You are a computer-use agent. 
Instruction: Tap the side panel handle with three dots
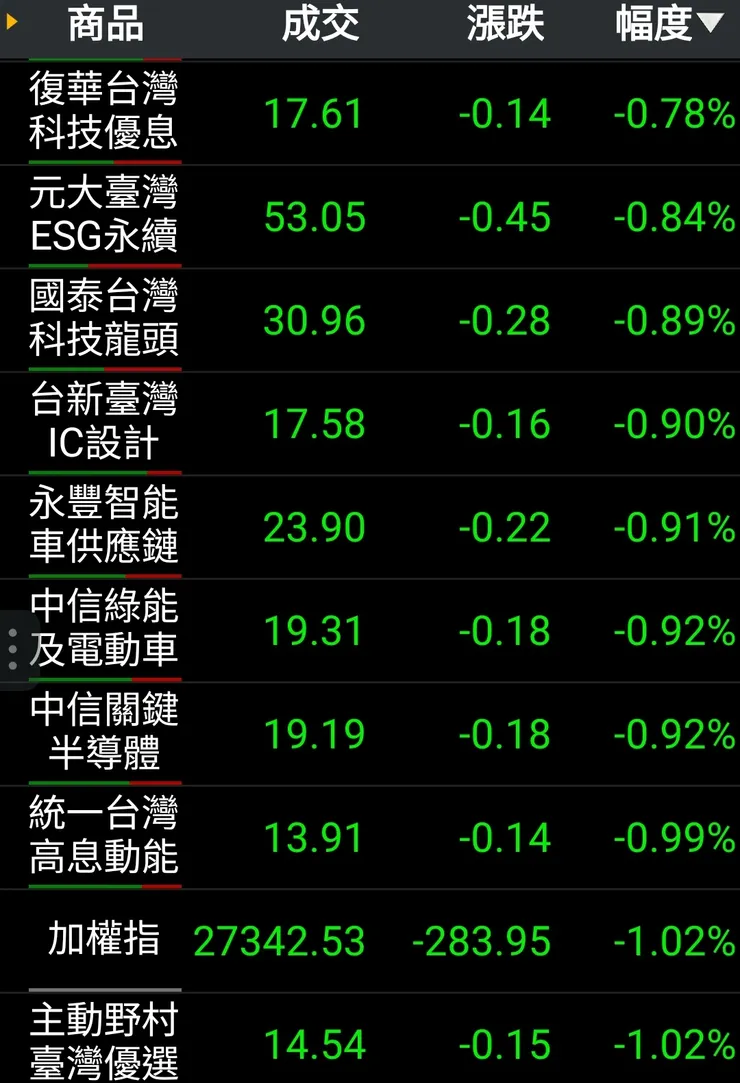coord(12,649)
